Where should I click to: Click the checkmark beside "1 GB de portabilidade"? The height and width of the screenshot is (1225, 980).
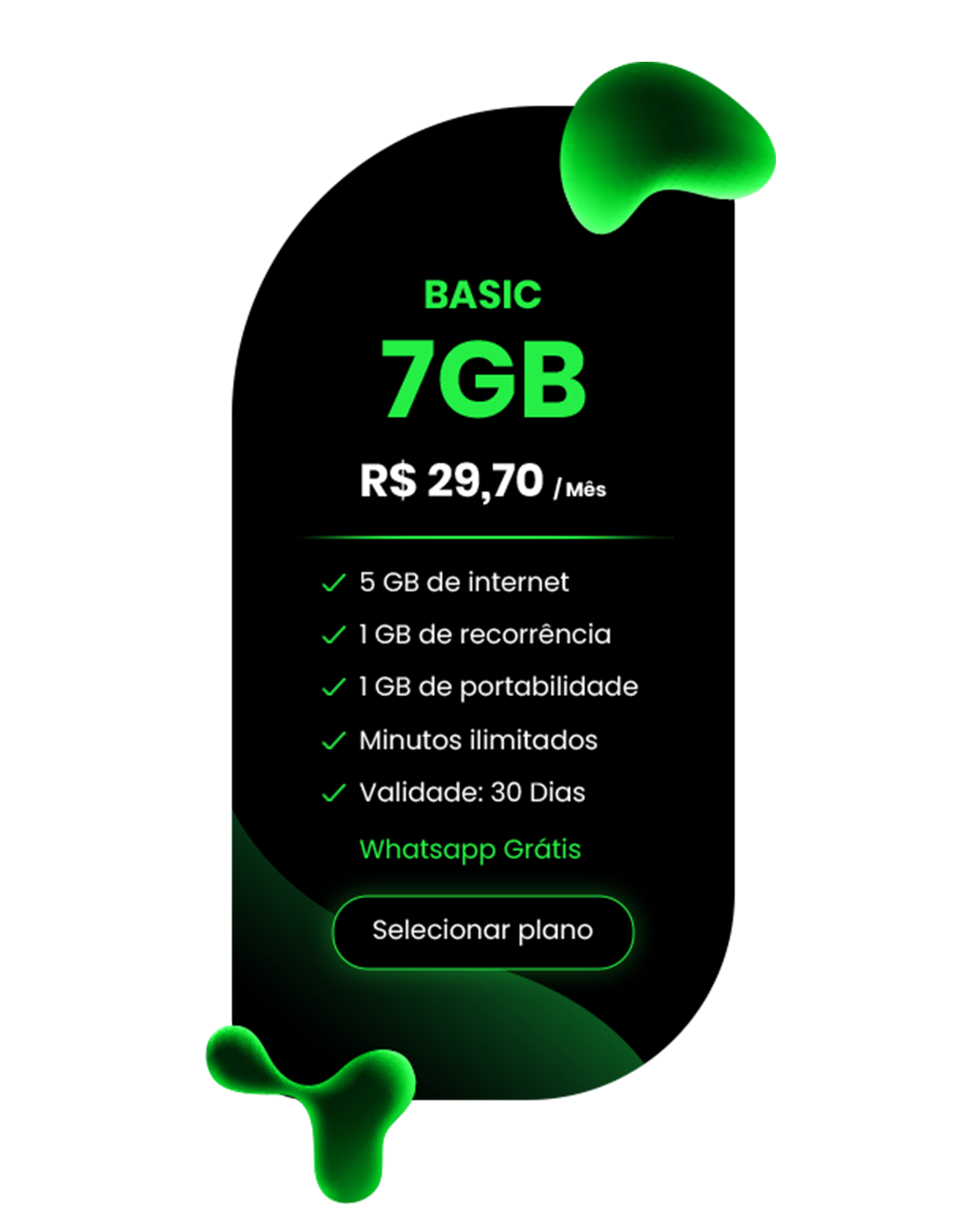tap(333, 687)
